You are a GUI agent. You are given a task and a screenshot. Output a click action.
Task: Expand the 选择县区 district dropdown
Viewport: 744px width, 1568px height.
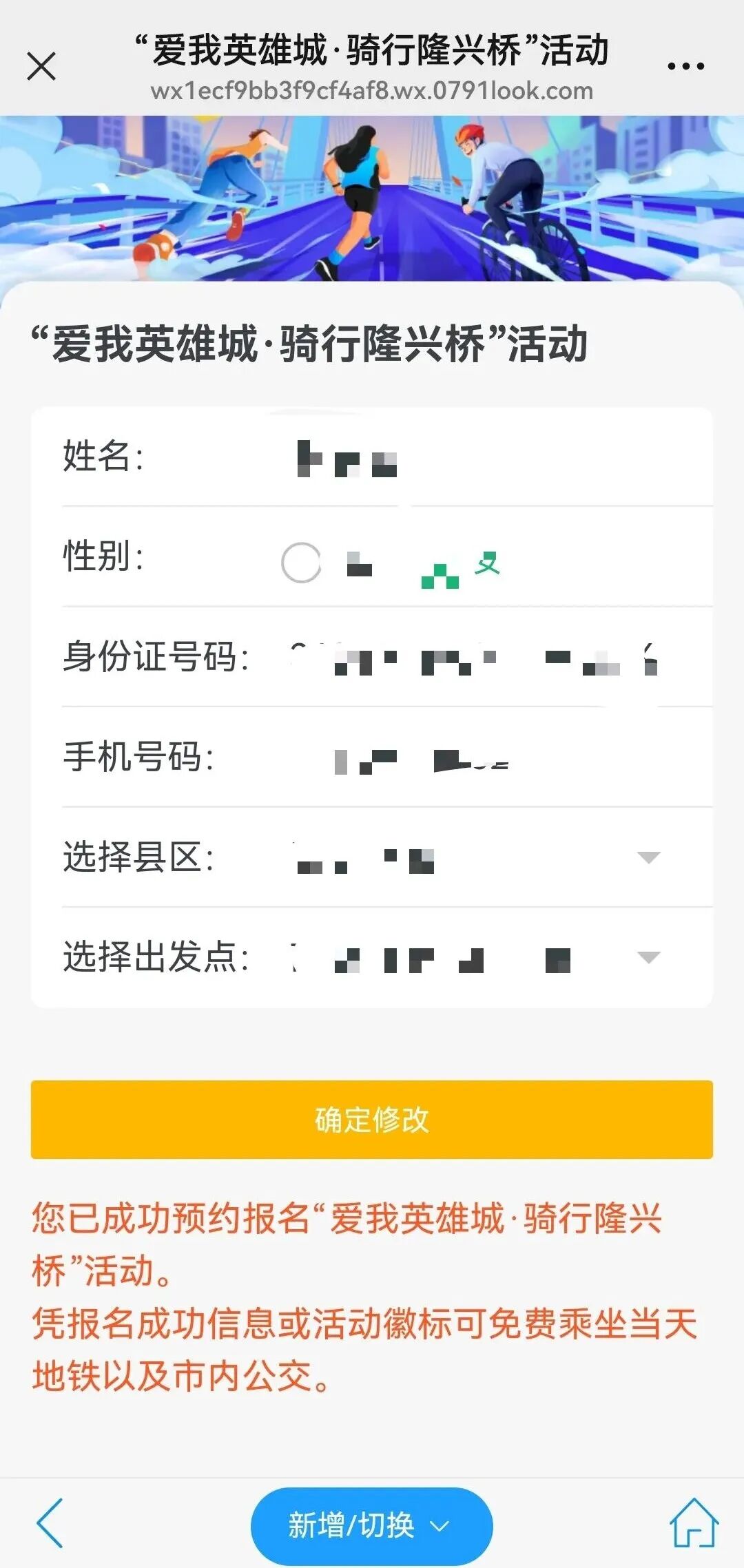pyautogui.click(x=648, y=858)
